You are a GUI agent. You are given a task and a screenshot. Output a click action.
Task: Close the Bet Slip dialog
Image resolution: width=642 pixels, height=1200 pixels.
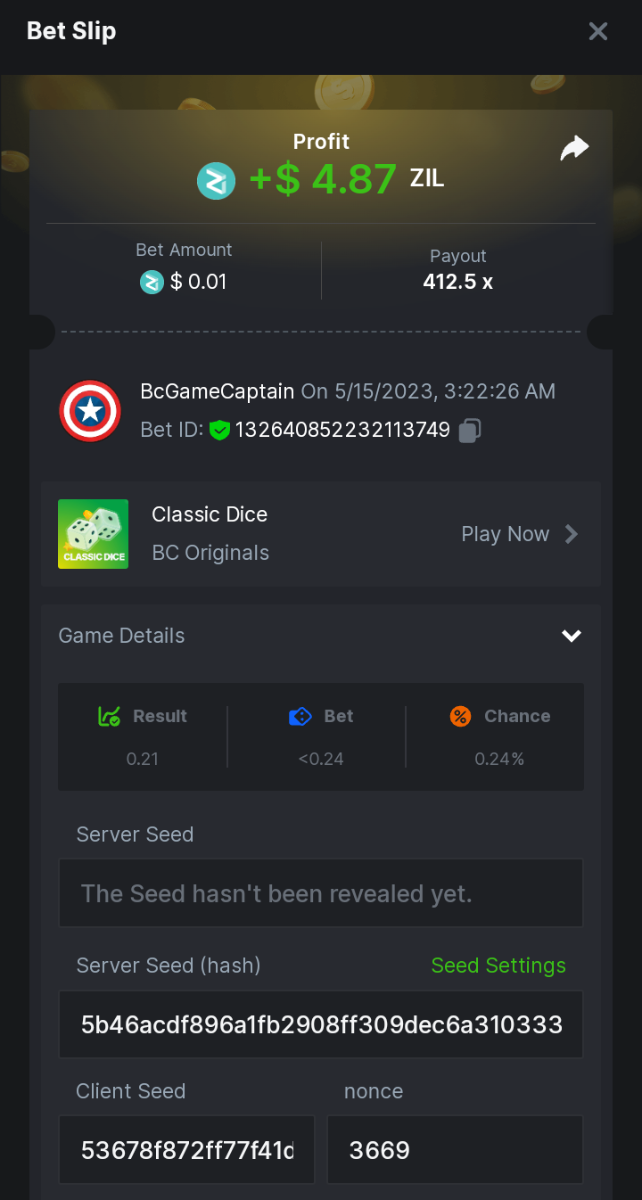pos(598,31)
